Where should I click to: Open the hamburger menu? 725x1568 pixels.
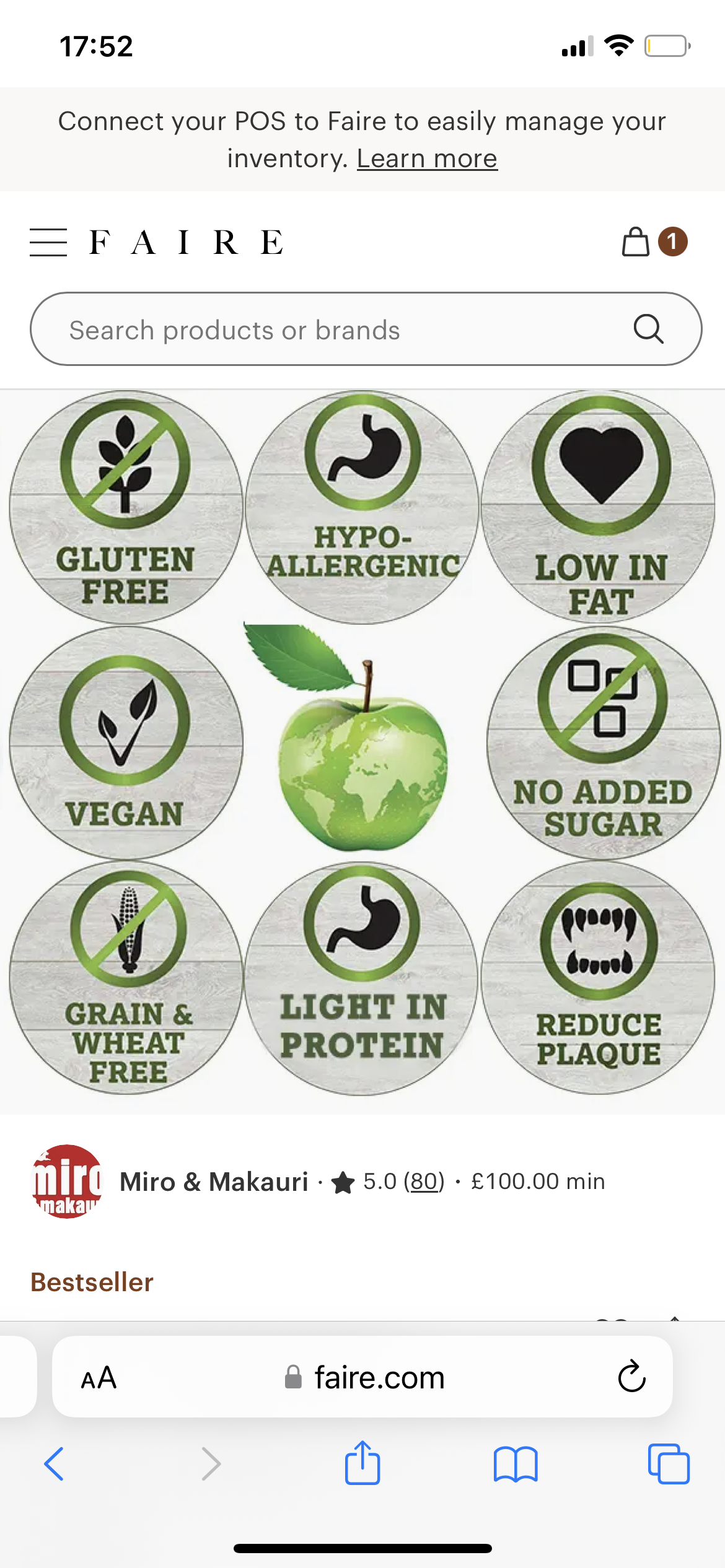pos(48,242)
